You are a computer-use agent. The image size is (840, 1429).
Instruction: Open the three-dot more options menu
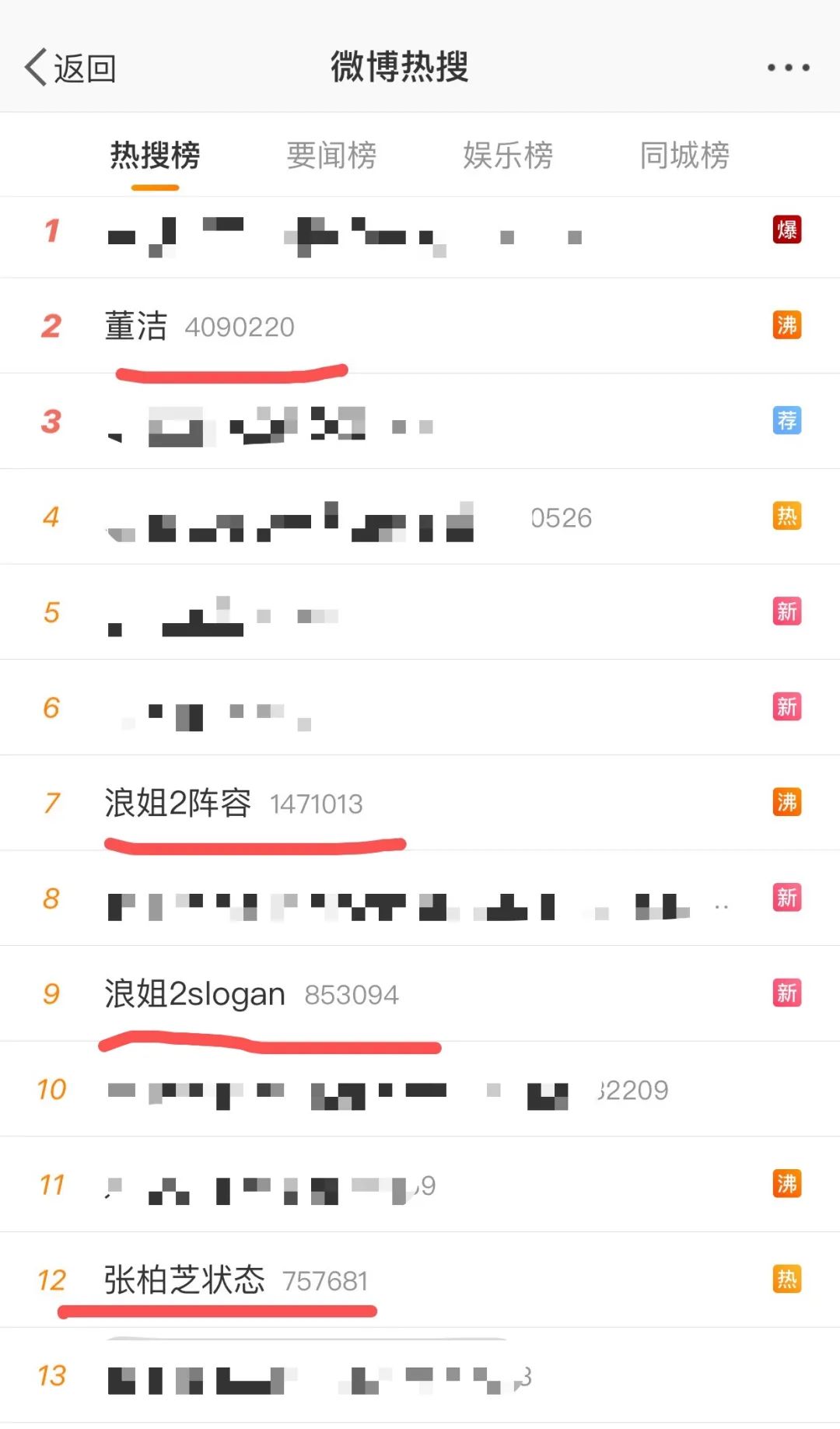tap(787, 67)
